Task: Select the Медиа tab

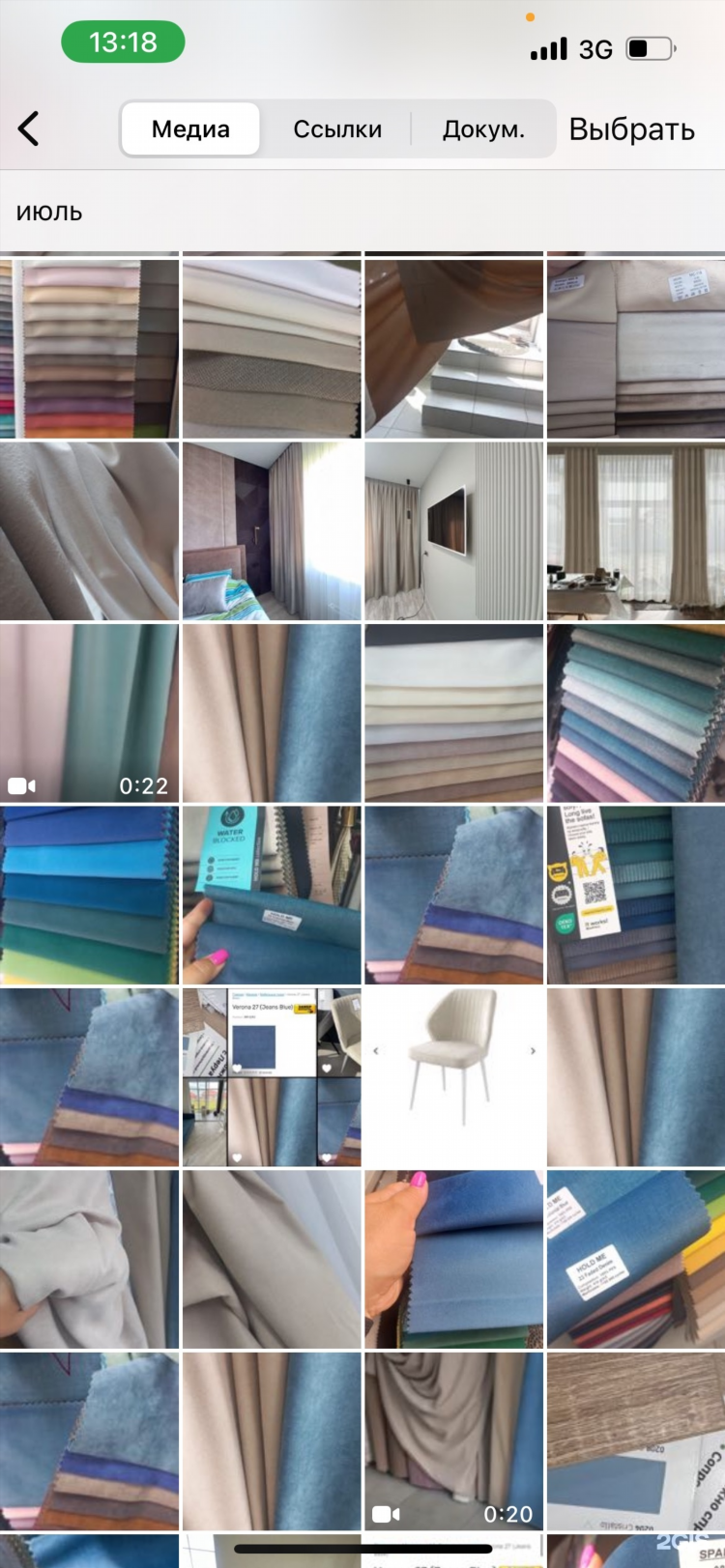Action: click(x=190, y=129)
